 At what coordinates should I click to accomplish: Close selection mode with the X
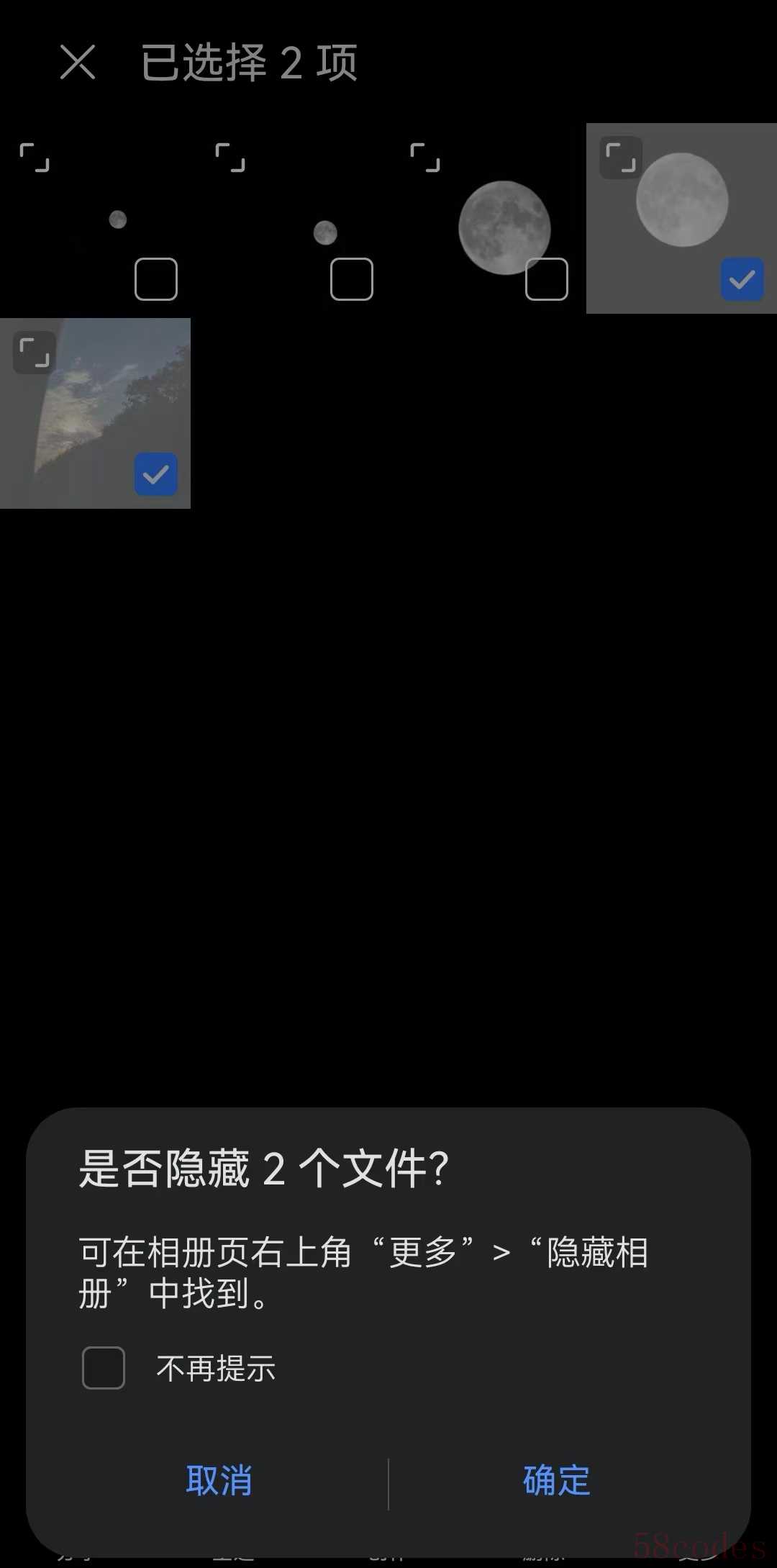[78, 62]
